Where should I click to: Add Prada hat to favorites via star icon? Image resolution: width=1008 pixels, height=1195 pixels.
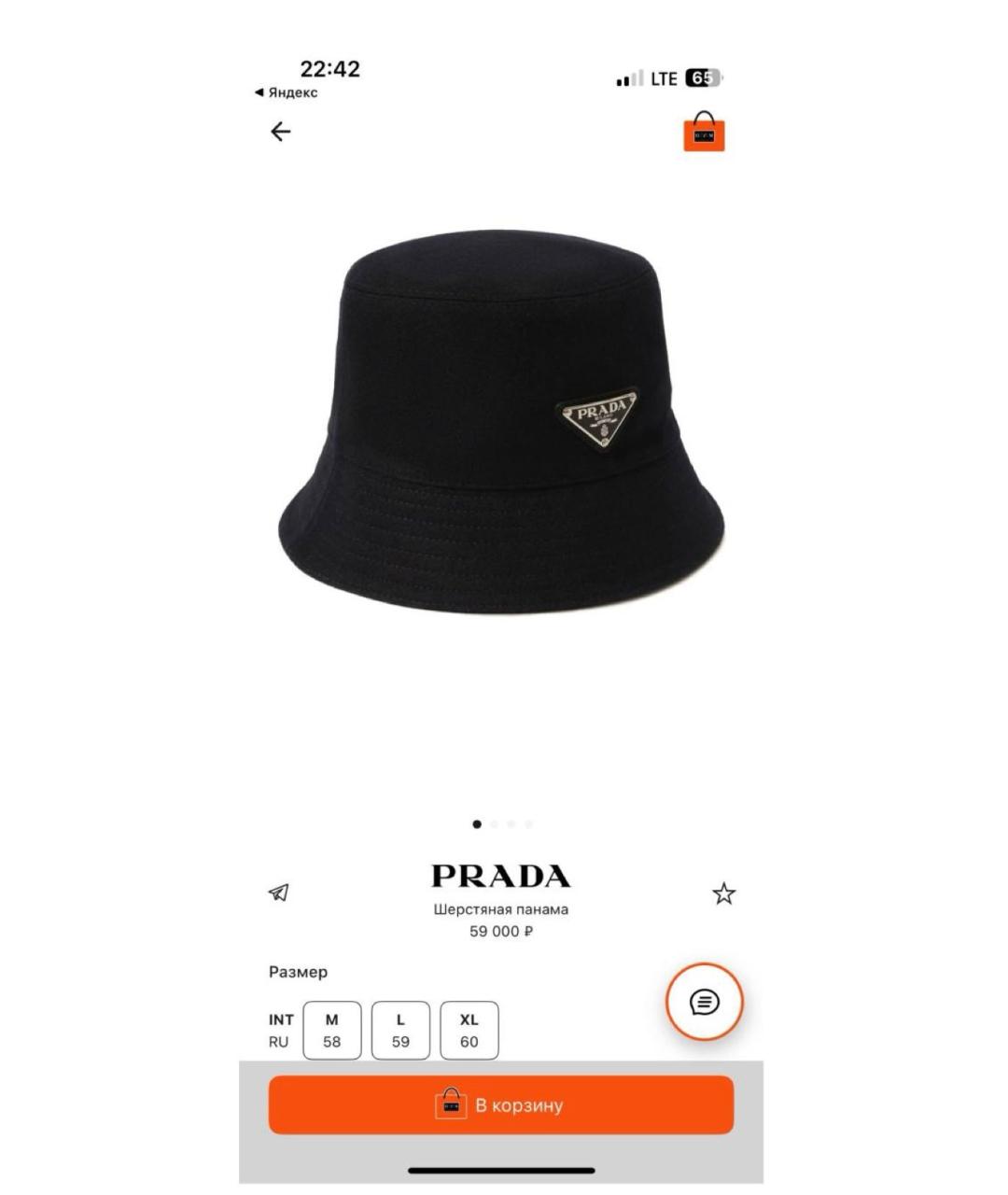click(x=723, y=893)
